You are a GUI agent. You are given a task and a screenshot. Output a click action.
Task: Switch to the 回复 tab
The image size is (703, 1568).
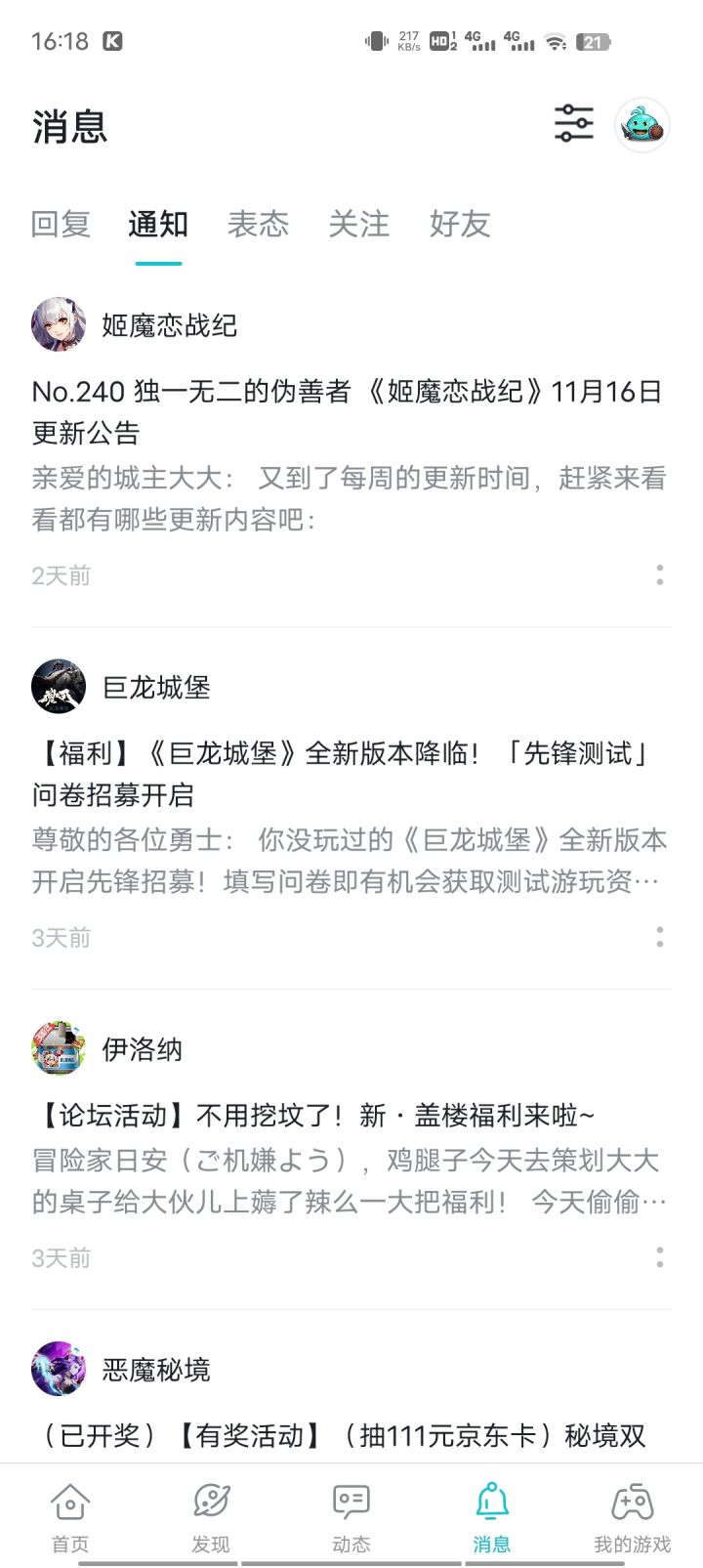[61, 224]
